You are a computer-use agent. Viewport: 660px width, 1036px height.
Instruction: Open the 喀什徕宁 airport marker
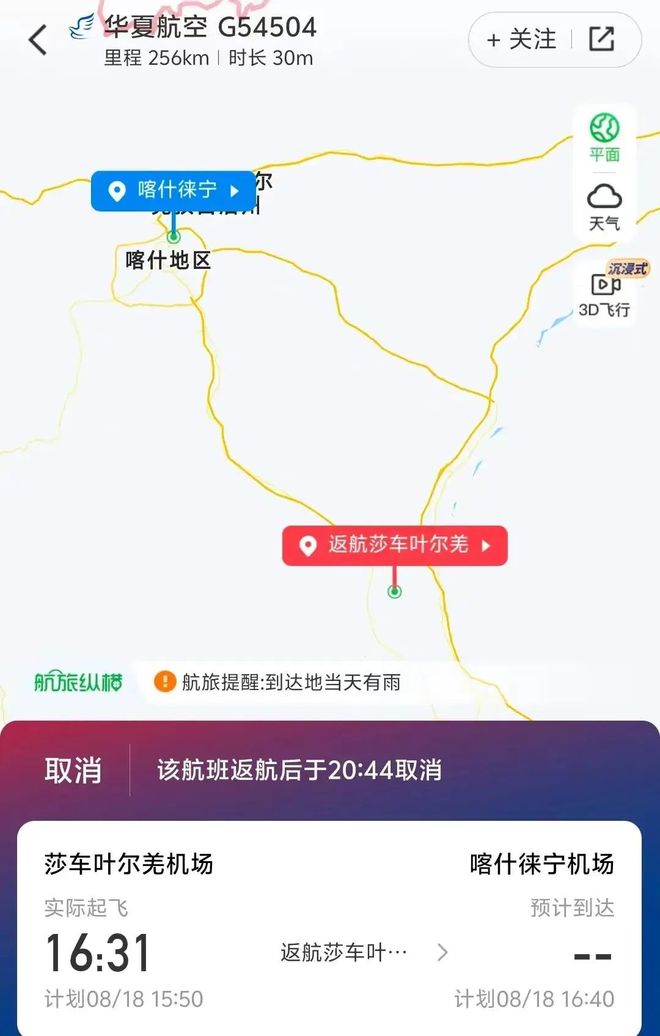pyautogui.click(x=174, y=190)
